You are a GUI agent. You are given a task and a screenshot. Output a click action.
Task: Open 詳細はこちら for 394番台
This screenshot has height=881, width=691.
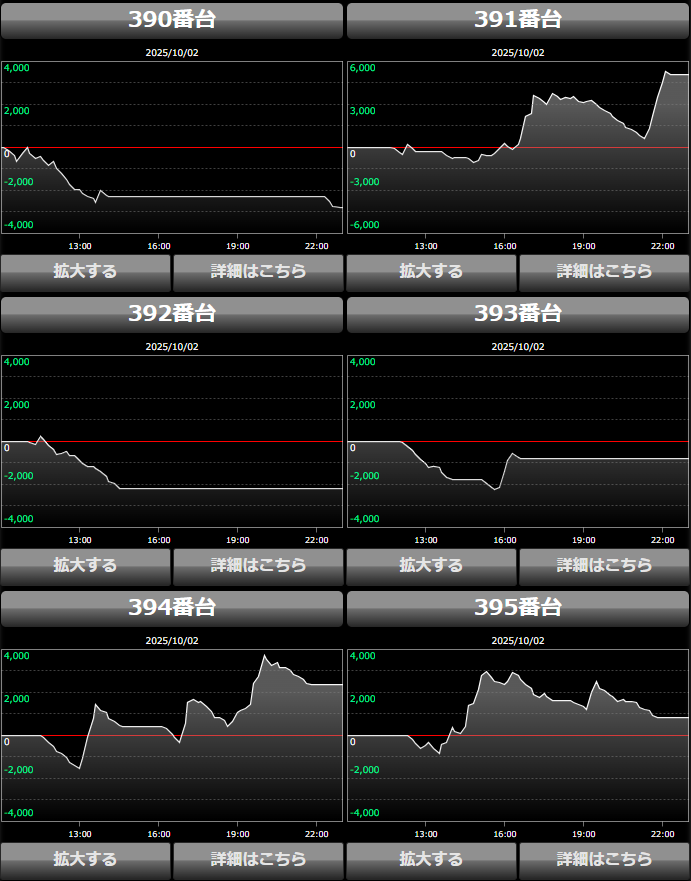point(258,859)
